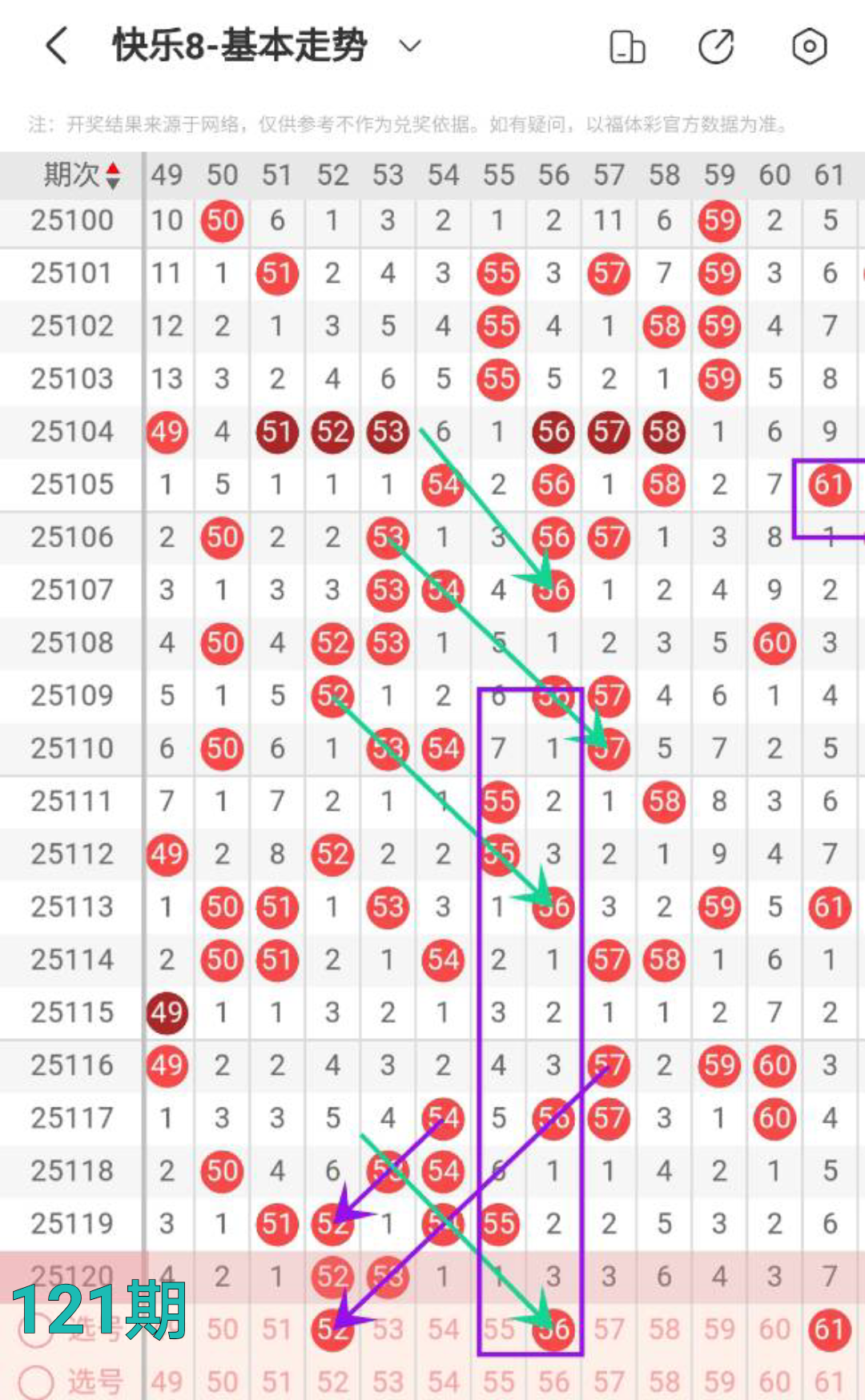
Task: Toggle the 期次 sort order
Action: click(x=113, y=175)
